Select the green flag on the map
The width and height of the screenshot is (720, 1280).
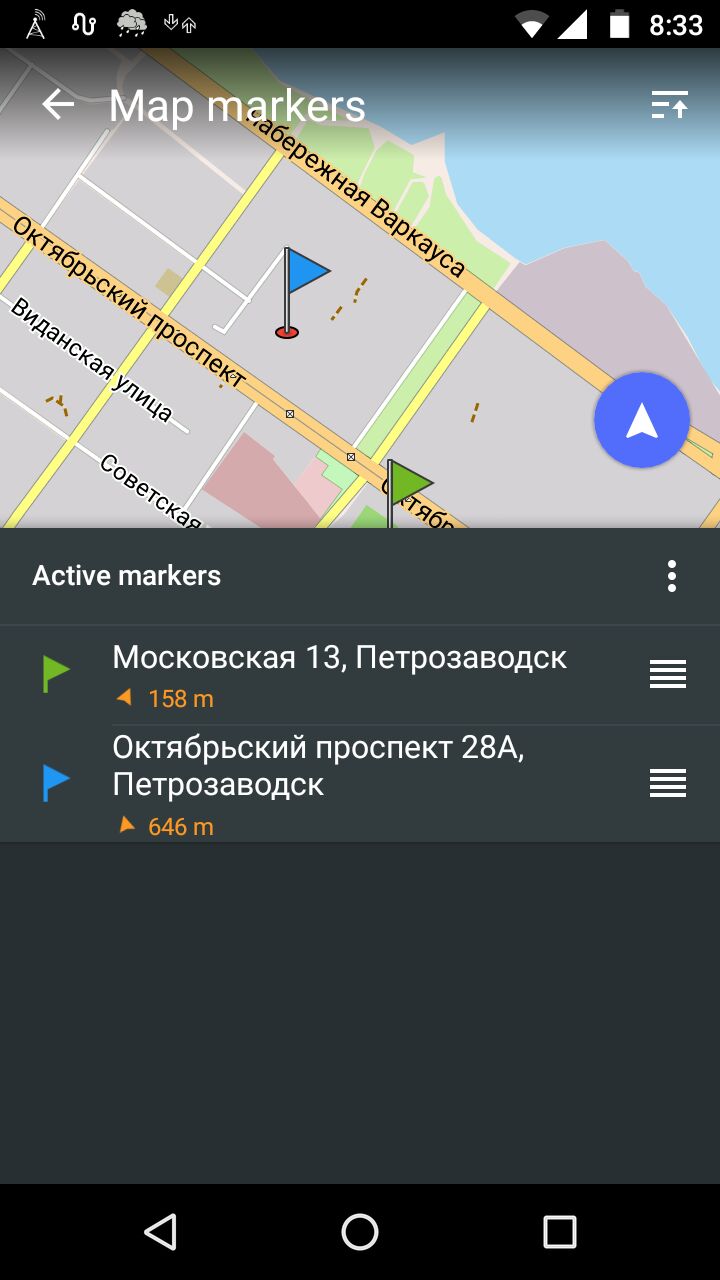(408, 492)
